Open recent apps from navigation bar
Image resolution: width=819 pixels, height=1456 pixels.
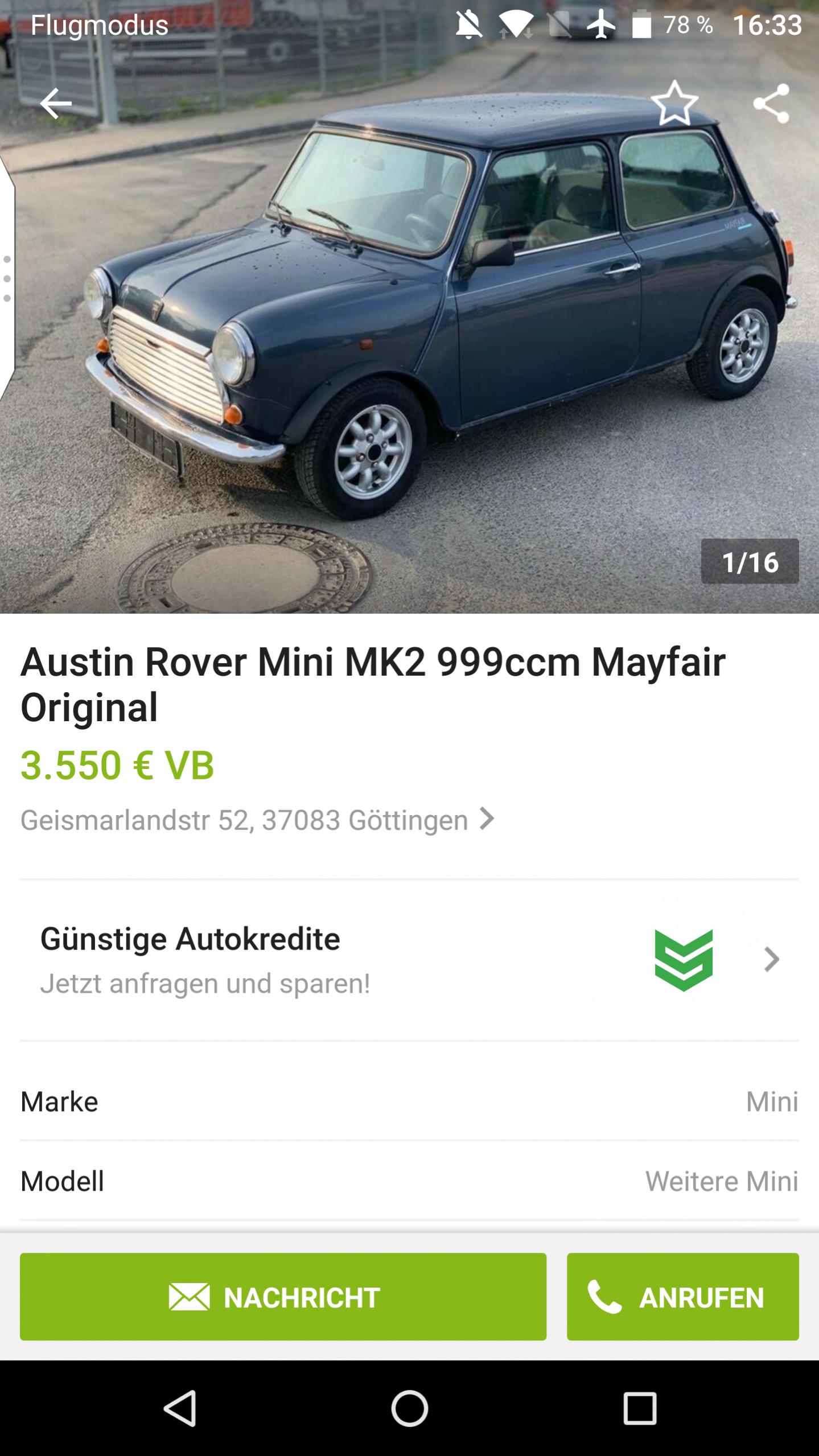[x=640, y=1408]
